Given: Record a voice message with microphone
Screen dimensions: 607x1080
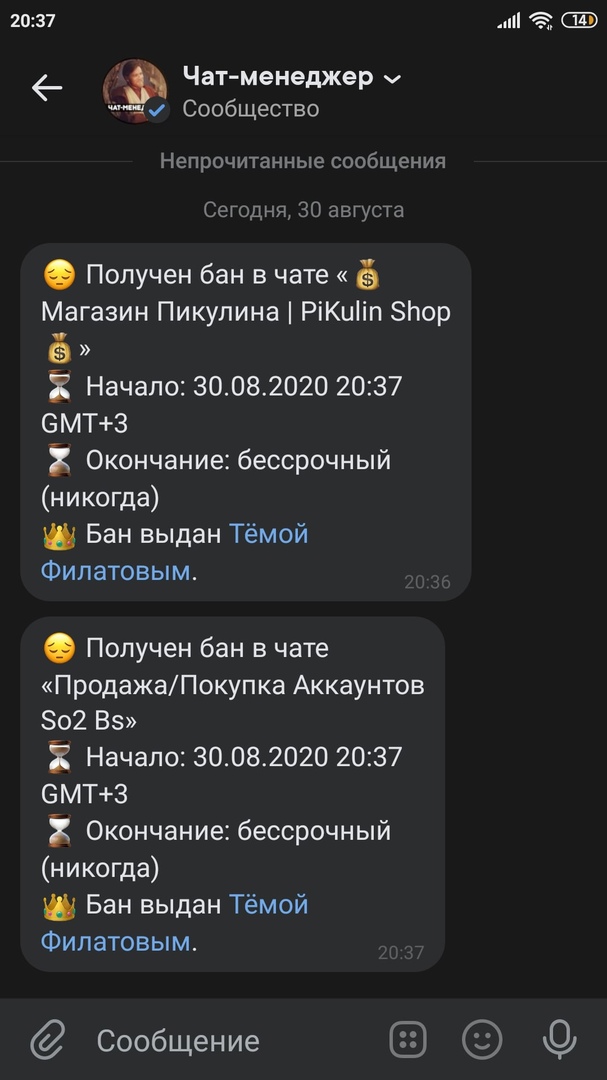Looking at the screenshot, I should 559,1040.
